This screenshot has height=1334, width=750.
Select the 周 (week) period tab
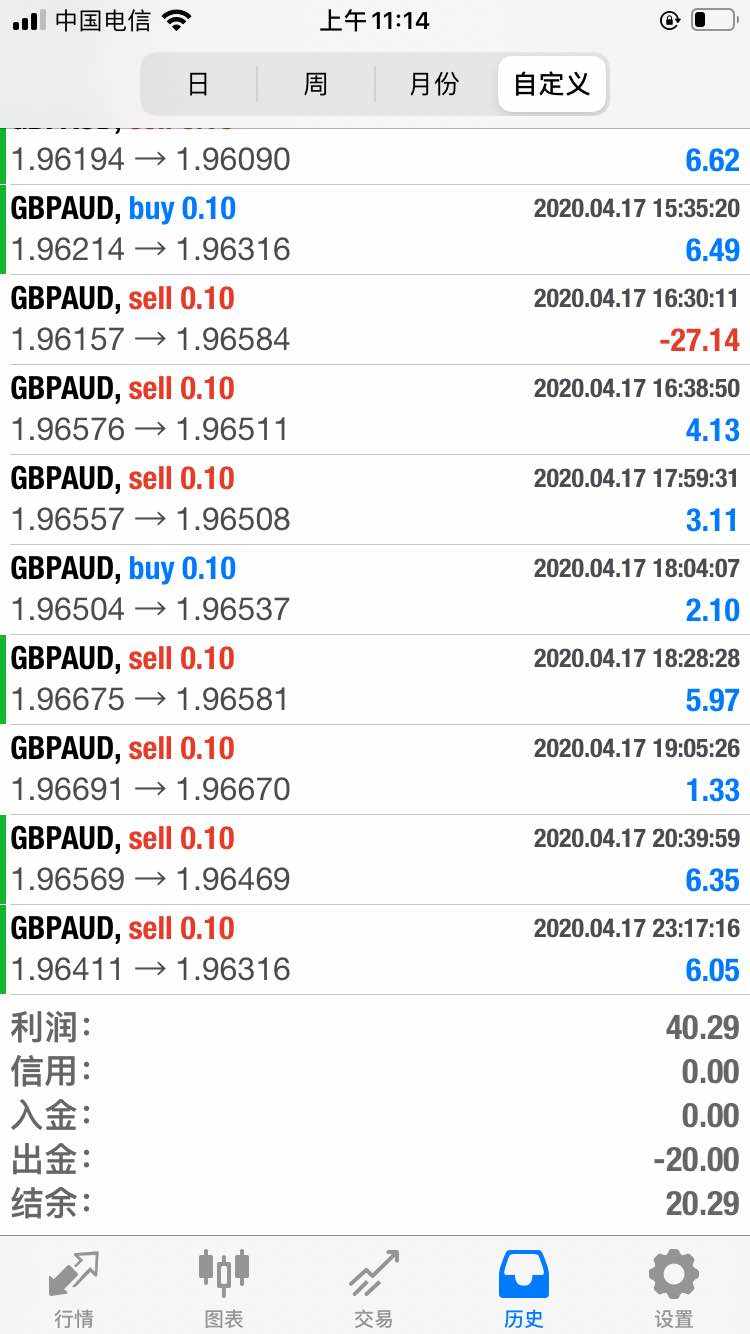click(315, 84)
